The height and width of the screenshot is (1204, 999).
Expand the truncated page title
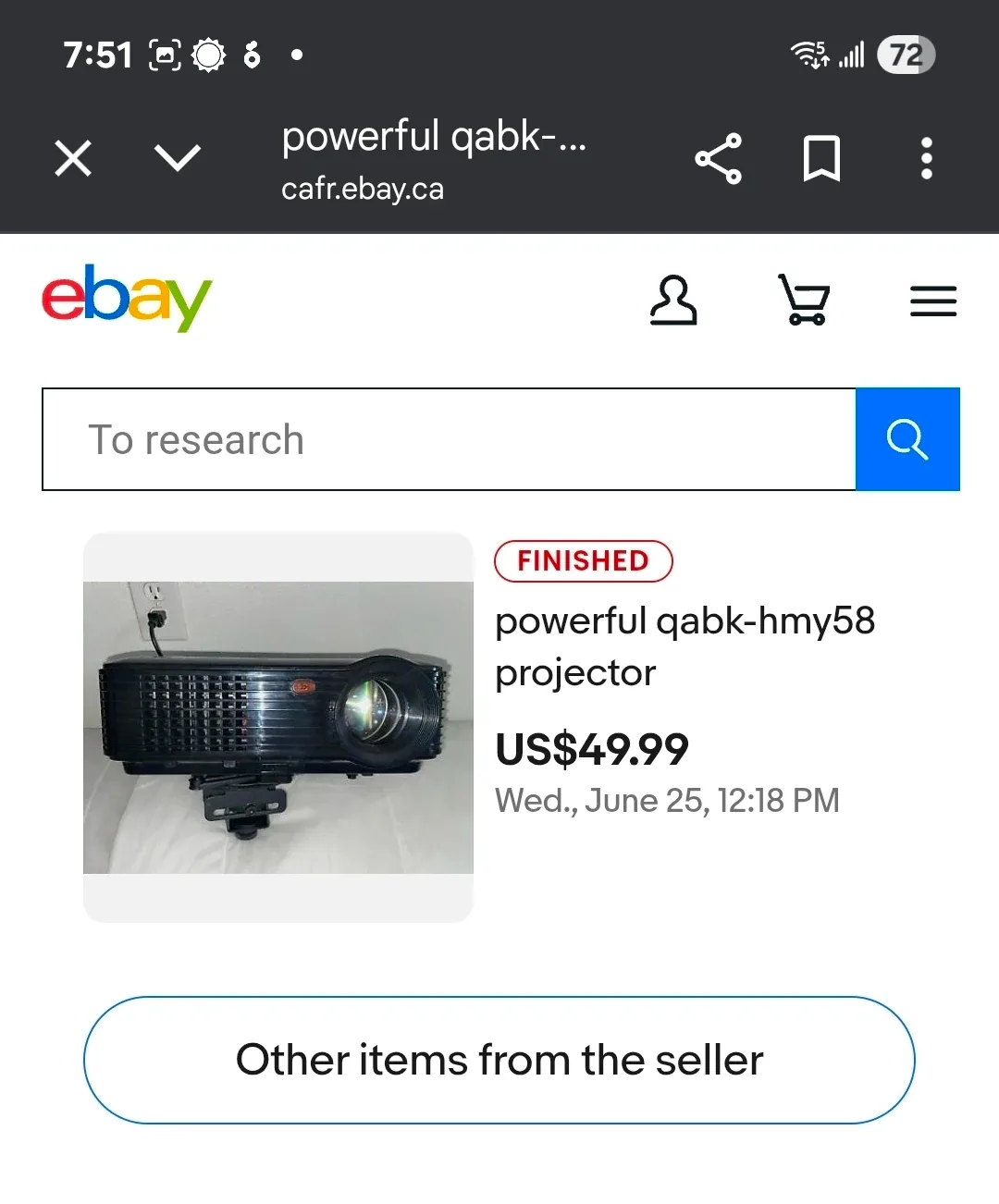(435, 136)
